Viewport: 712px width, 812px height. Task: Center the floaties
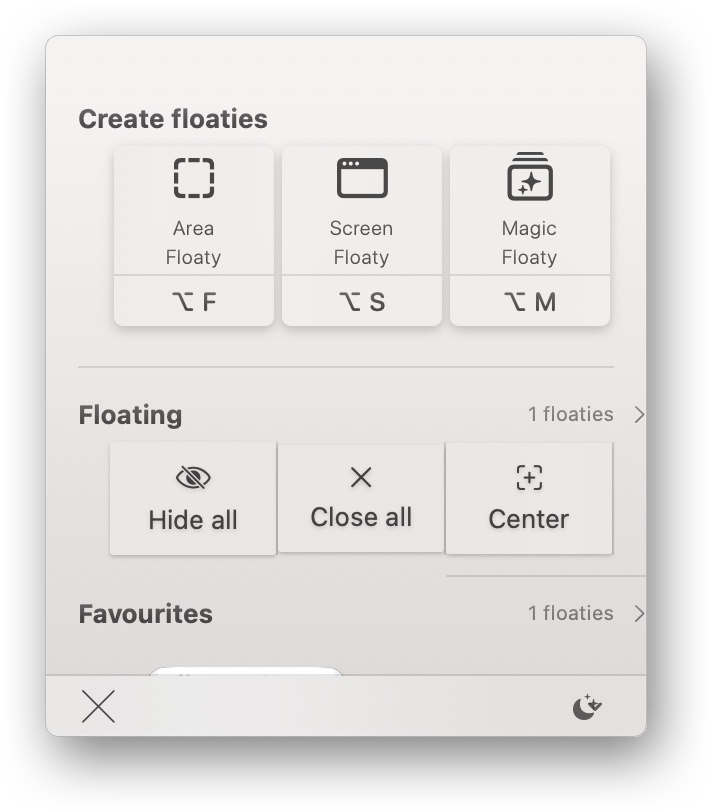pyautogui.click(x=529, y=498)
